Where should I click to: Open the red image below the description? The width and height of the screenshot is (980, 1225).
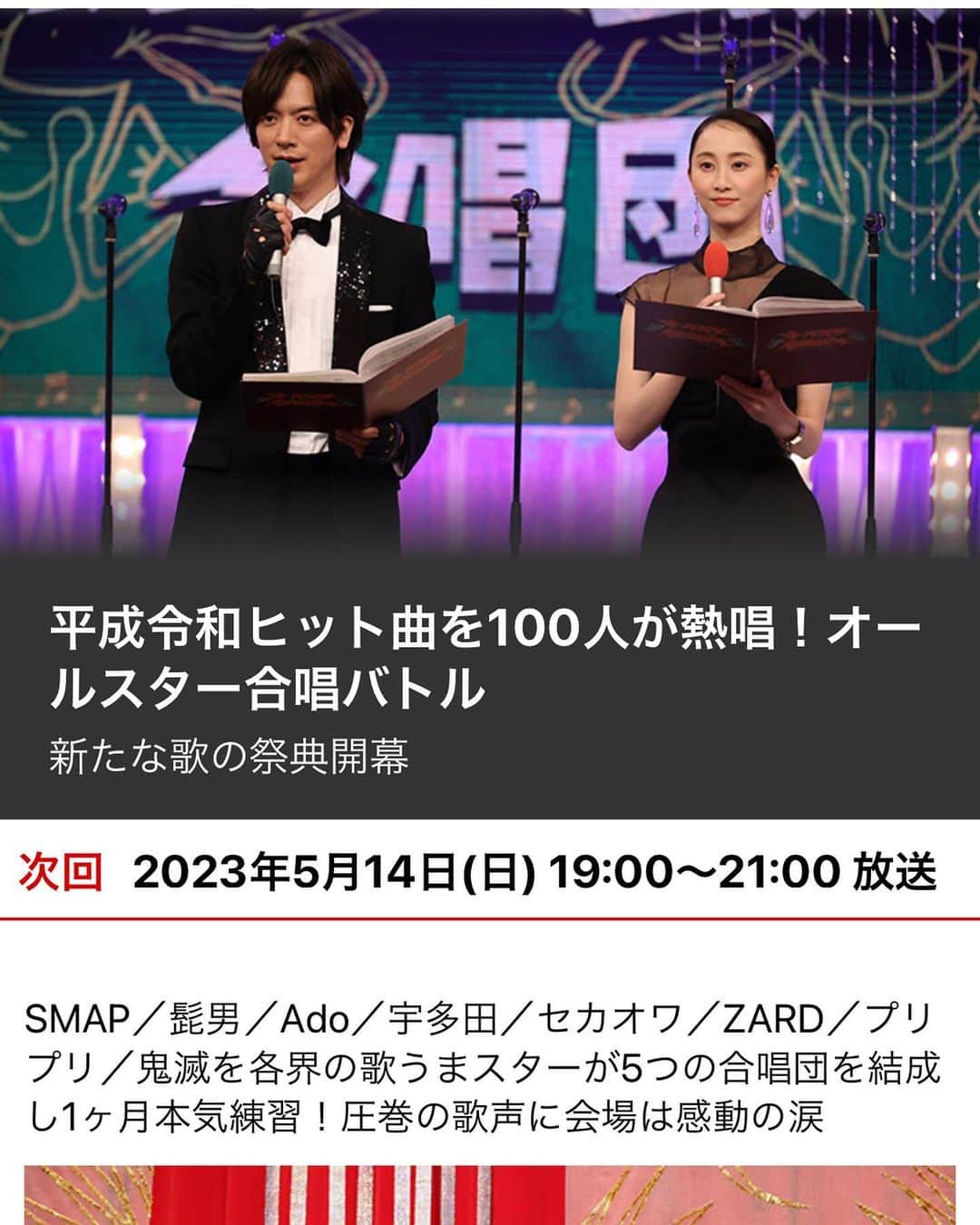490,1195
